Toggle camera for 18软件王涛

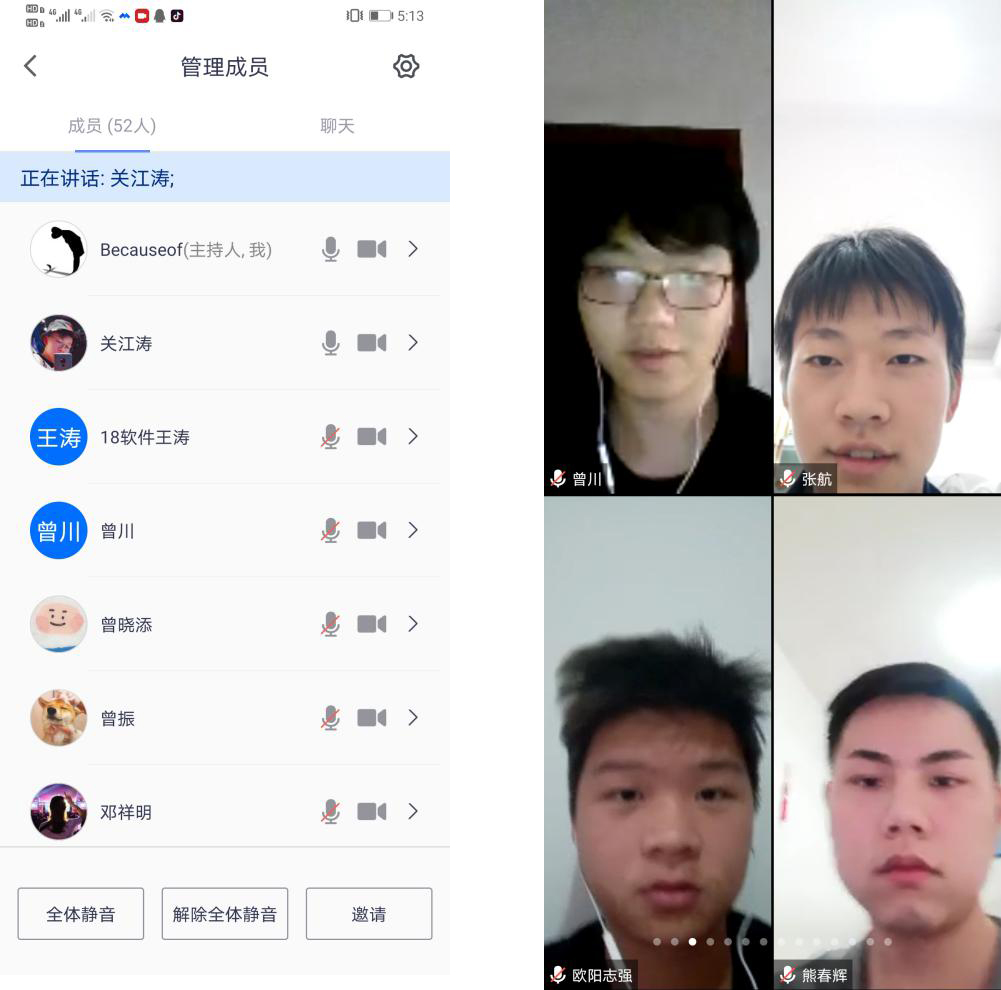point(372,437)
